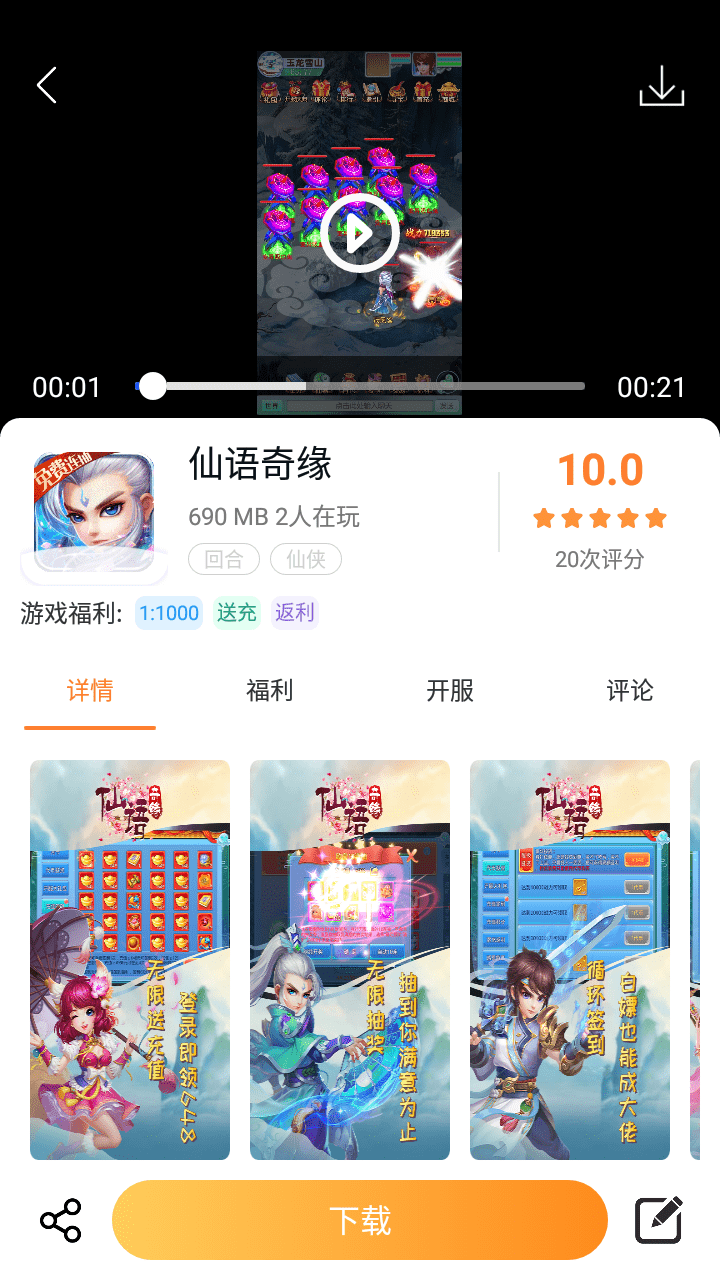This screenshot has width=720, height=1280.
Task: Switch to the 评论 comments tab
Action: (628, 691)
